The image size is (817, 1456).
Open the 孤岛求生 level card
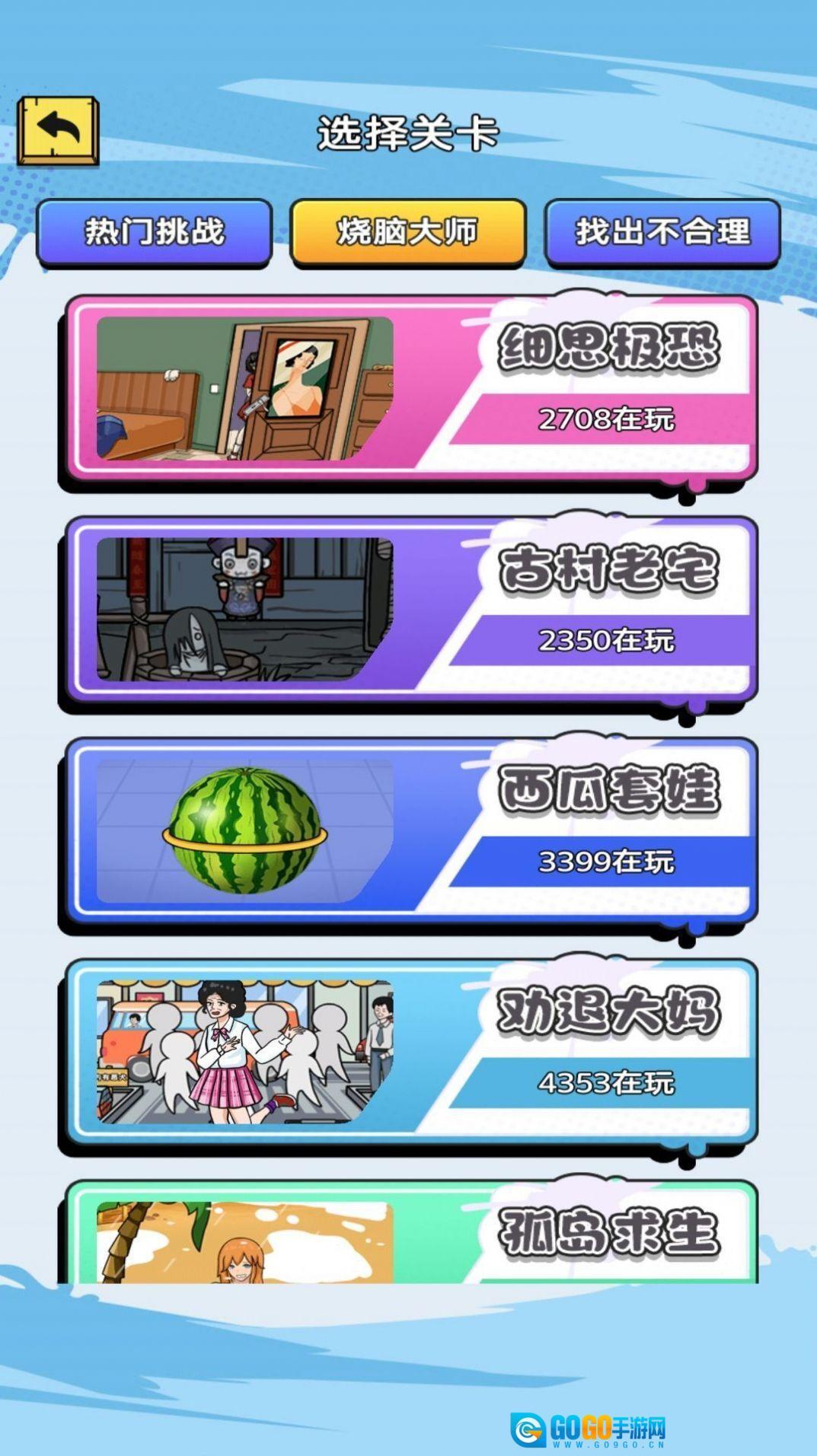click(x=411, y=1233)
